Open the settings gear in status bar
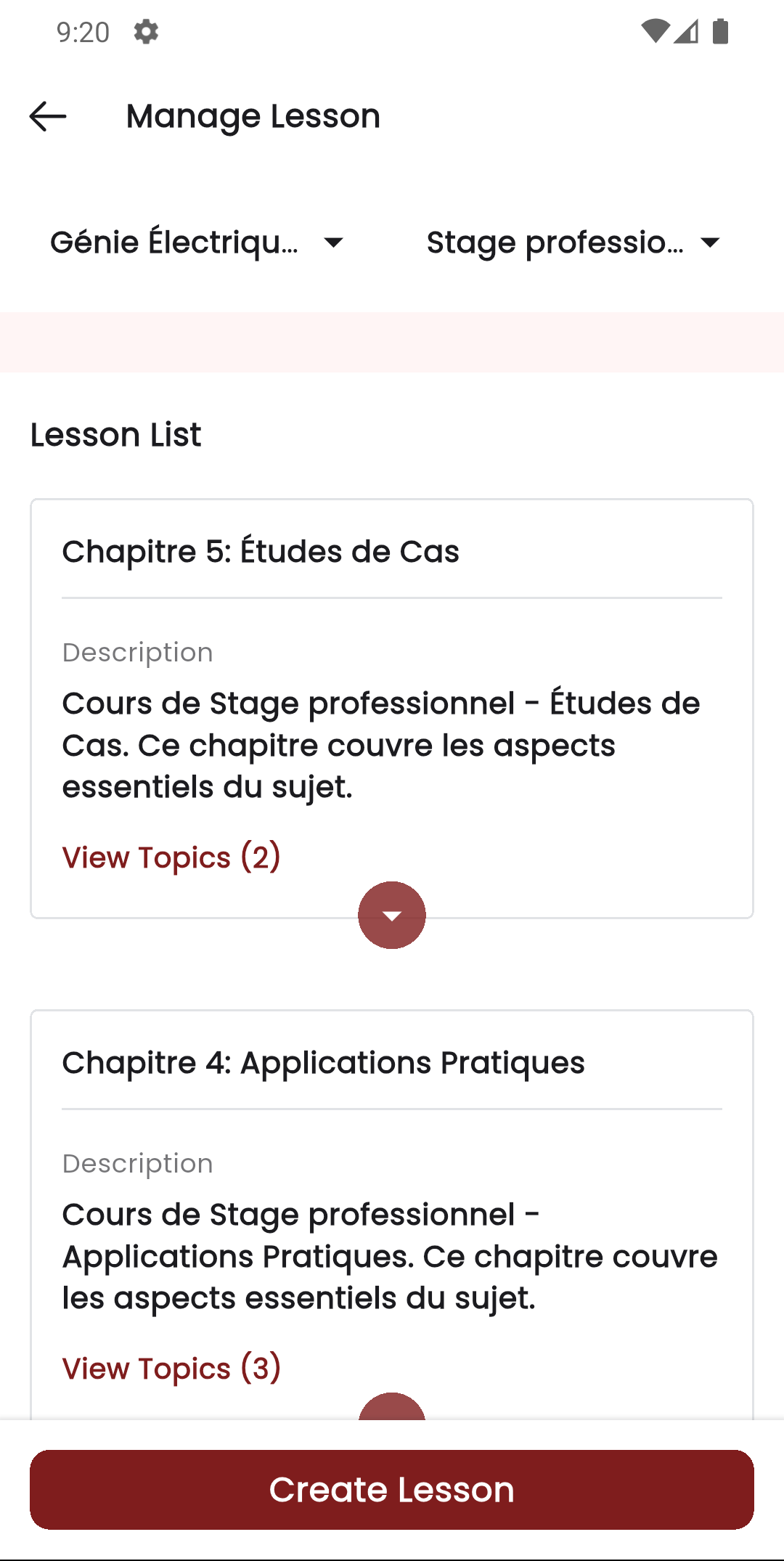Image resolution: width=784 pixels, height=1561 pixels. point(144,32)
